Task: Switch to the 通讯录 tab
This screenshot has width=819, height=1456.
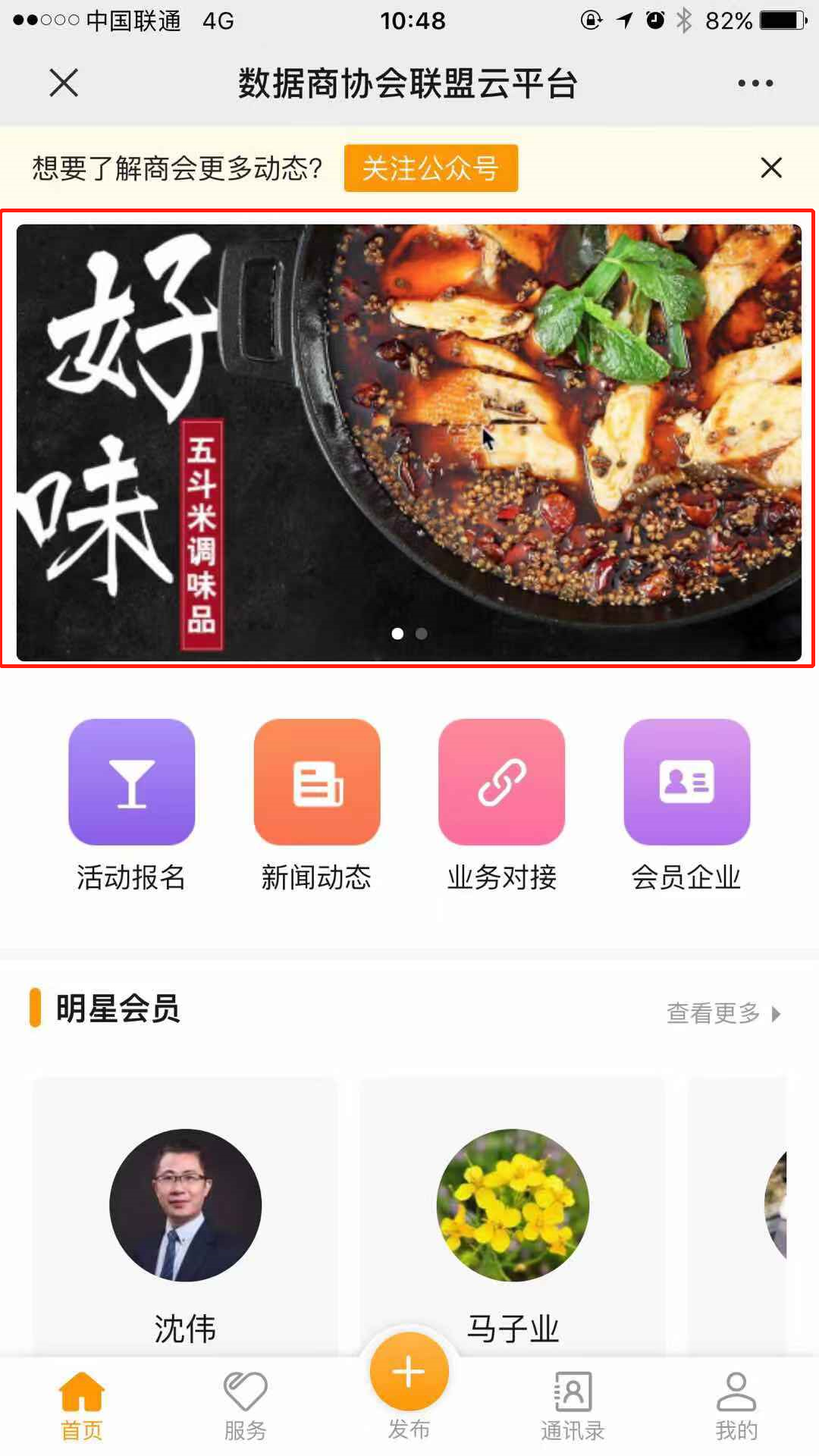Action: pyautogui.click(x=573, y=1405)
